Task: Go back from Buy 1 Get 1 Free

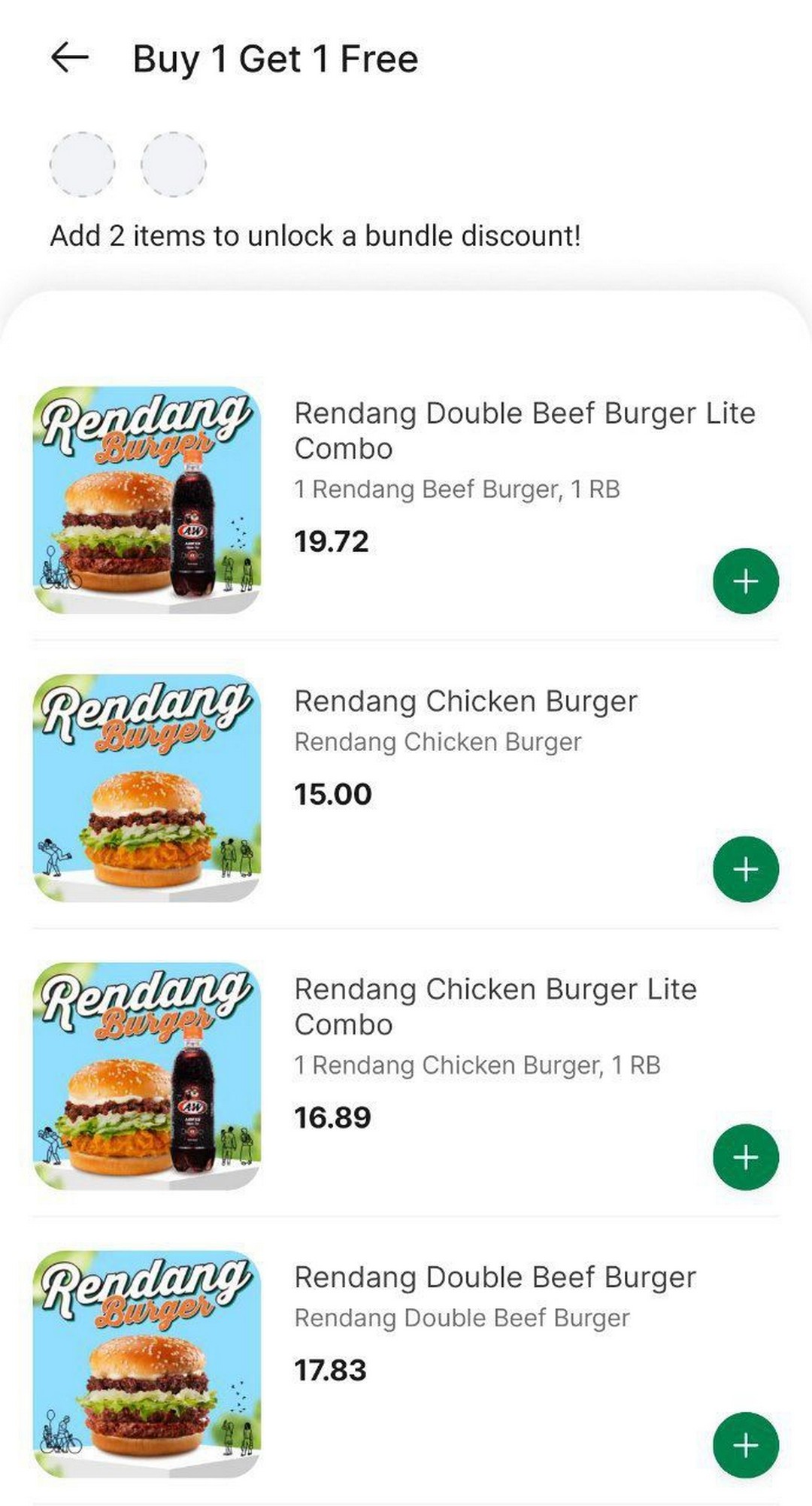Action: point(70,58)
